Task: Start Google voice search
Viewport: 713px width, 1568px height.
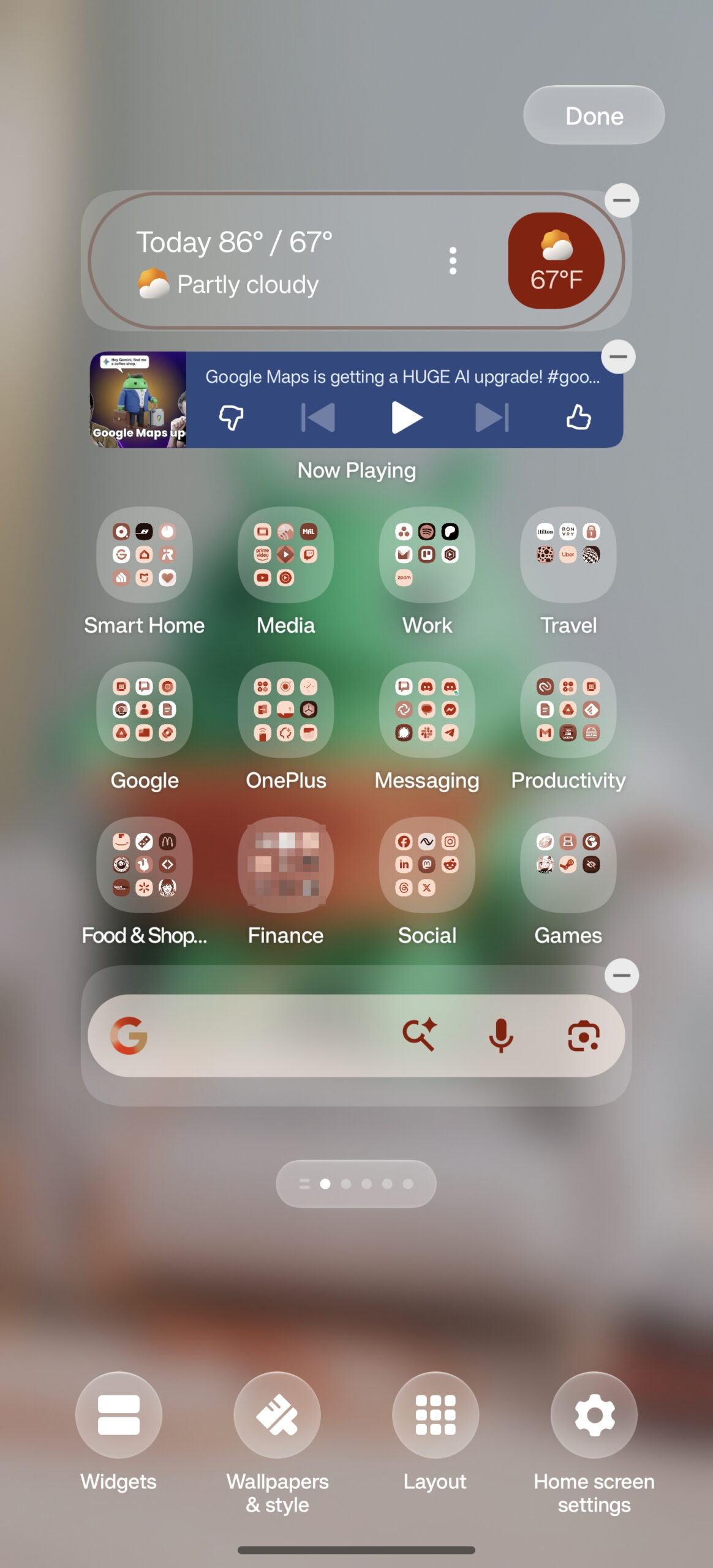Action: [500, 1036]
